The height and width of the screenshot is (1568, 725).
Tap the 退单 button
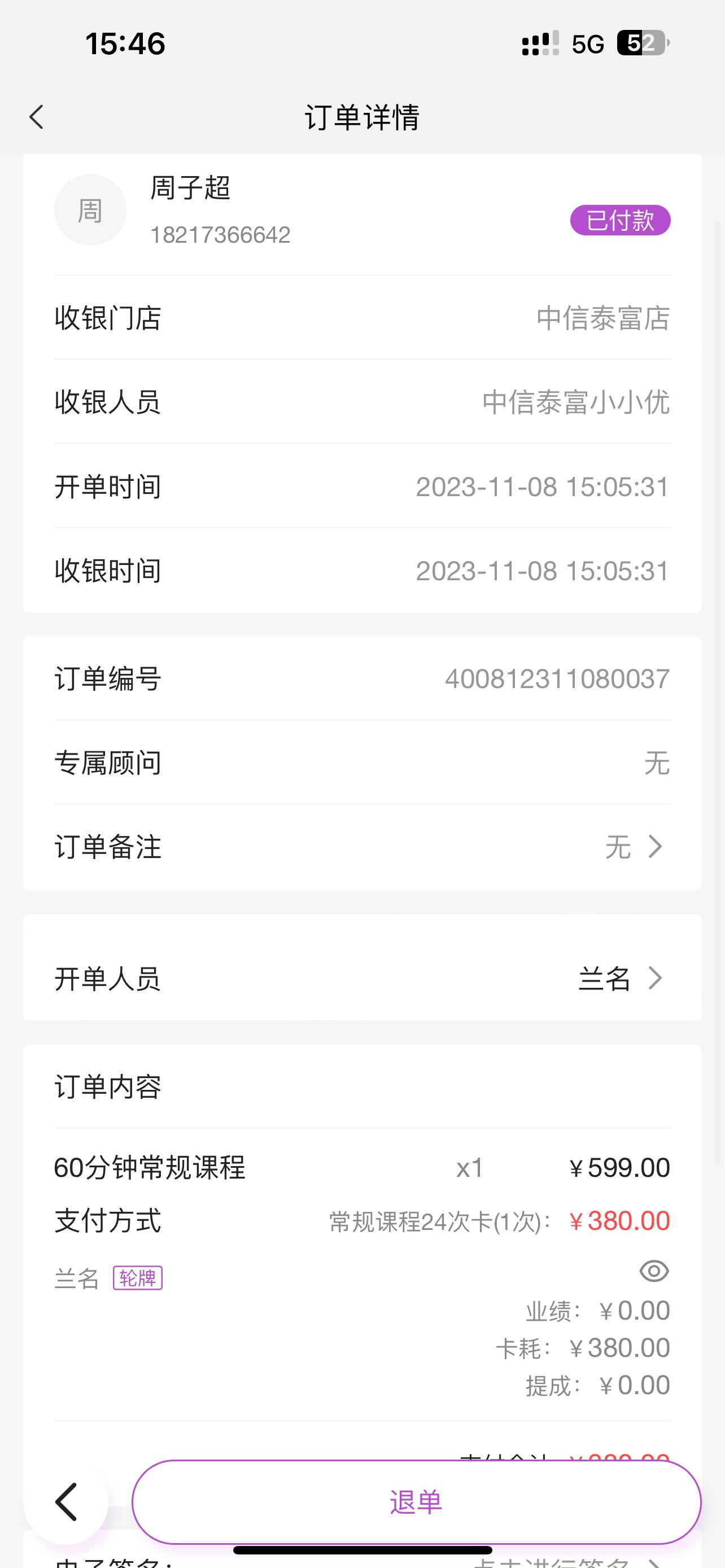tap(416, 1501)
